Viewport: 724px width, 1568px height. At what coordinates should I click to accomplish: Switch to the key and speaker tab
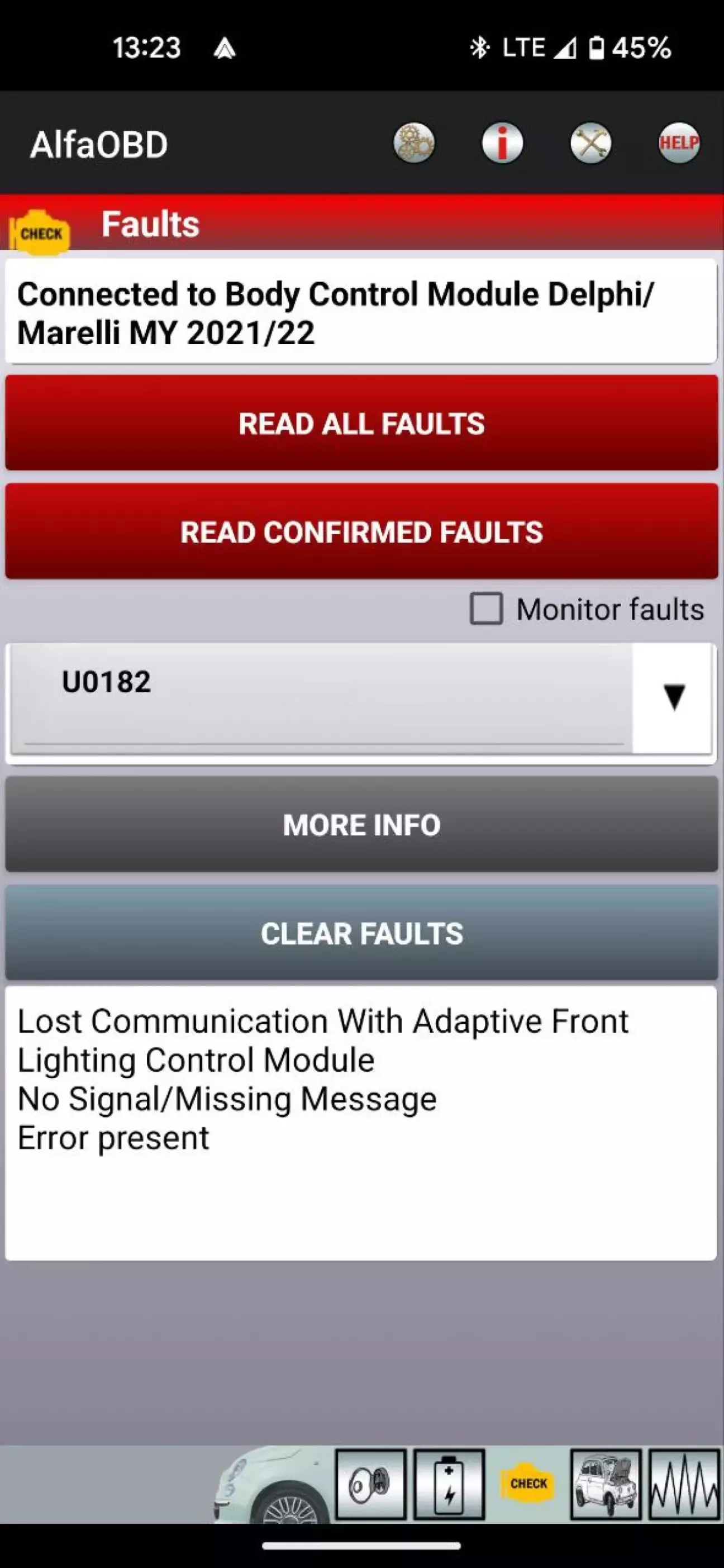(x=370, y=1484)
